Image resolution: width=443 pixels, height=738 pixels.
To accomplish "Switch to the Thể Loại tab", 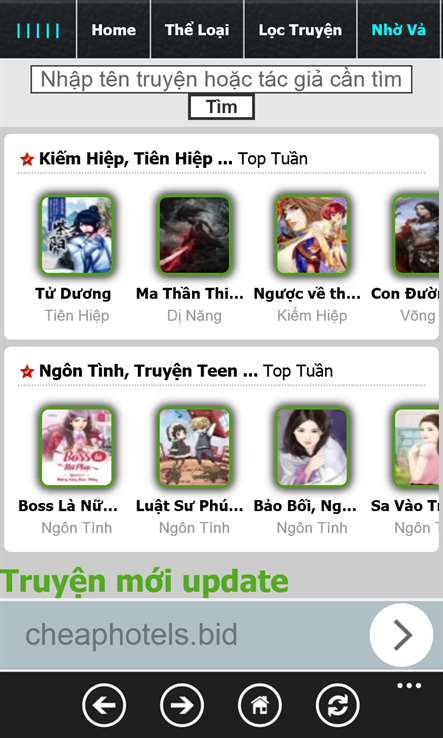I will [197, 30].
